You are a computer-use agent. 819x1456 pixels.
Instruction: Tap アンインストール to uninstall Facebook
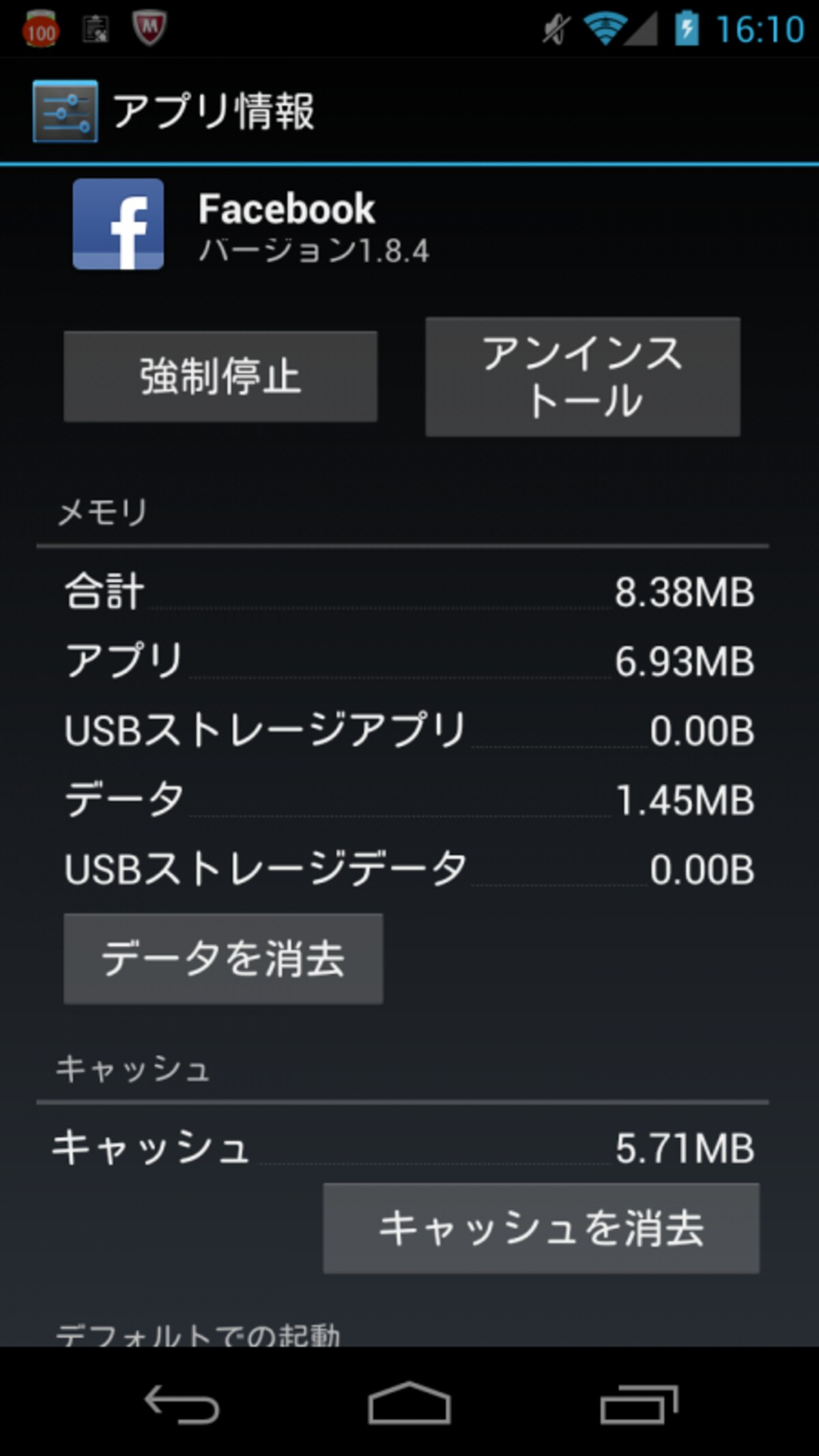583,376
